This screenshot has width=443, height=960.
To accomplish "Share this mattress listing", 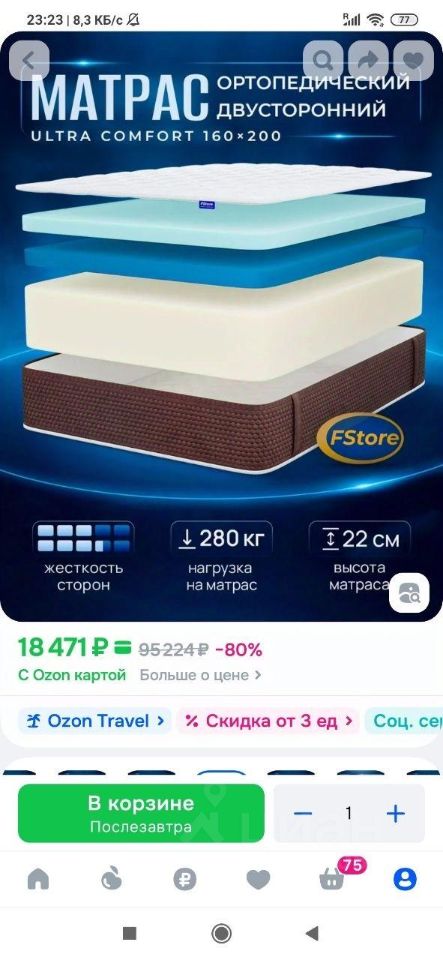I will click(368, 60).
